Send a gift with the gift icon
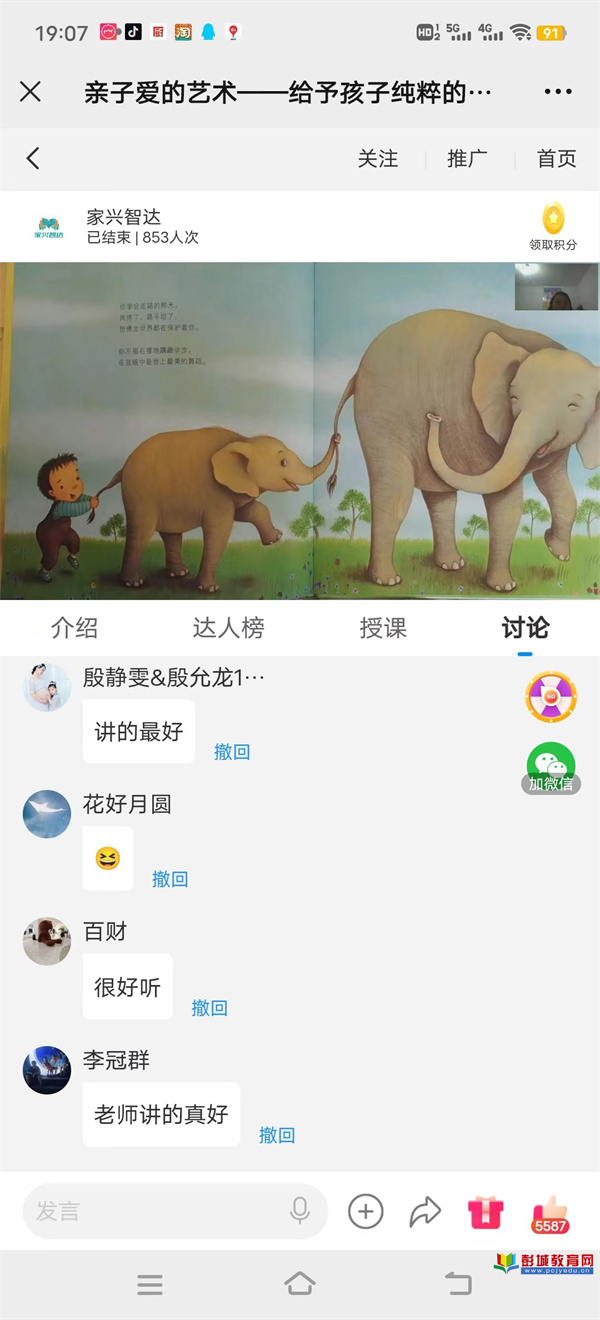The image size is (600, 1320). tap(486, 1212)
